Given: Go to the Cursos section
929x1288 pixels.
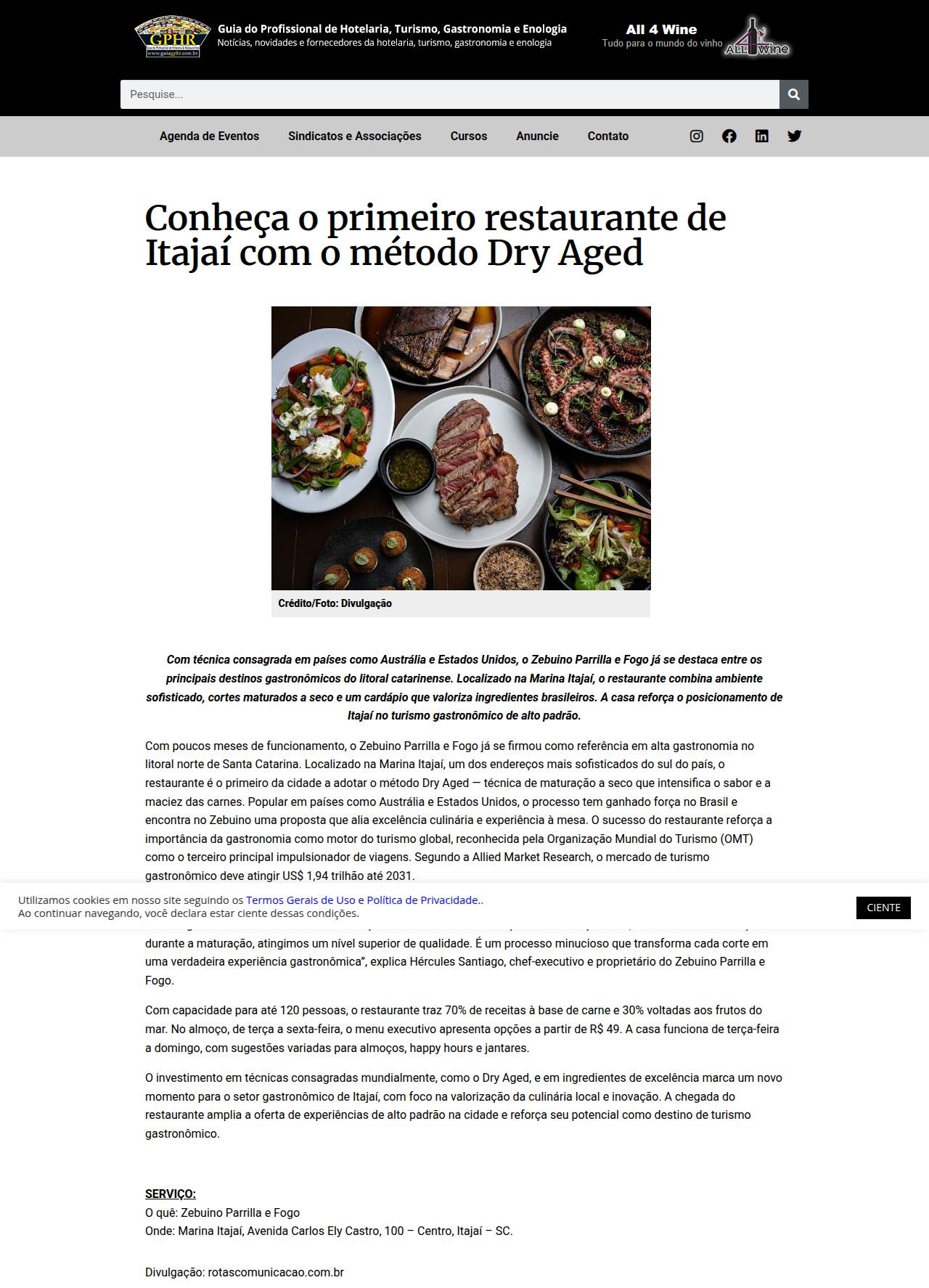Looking at the screenshot, I should [468, 136].
